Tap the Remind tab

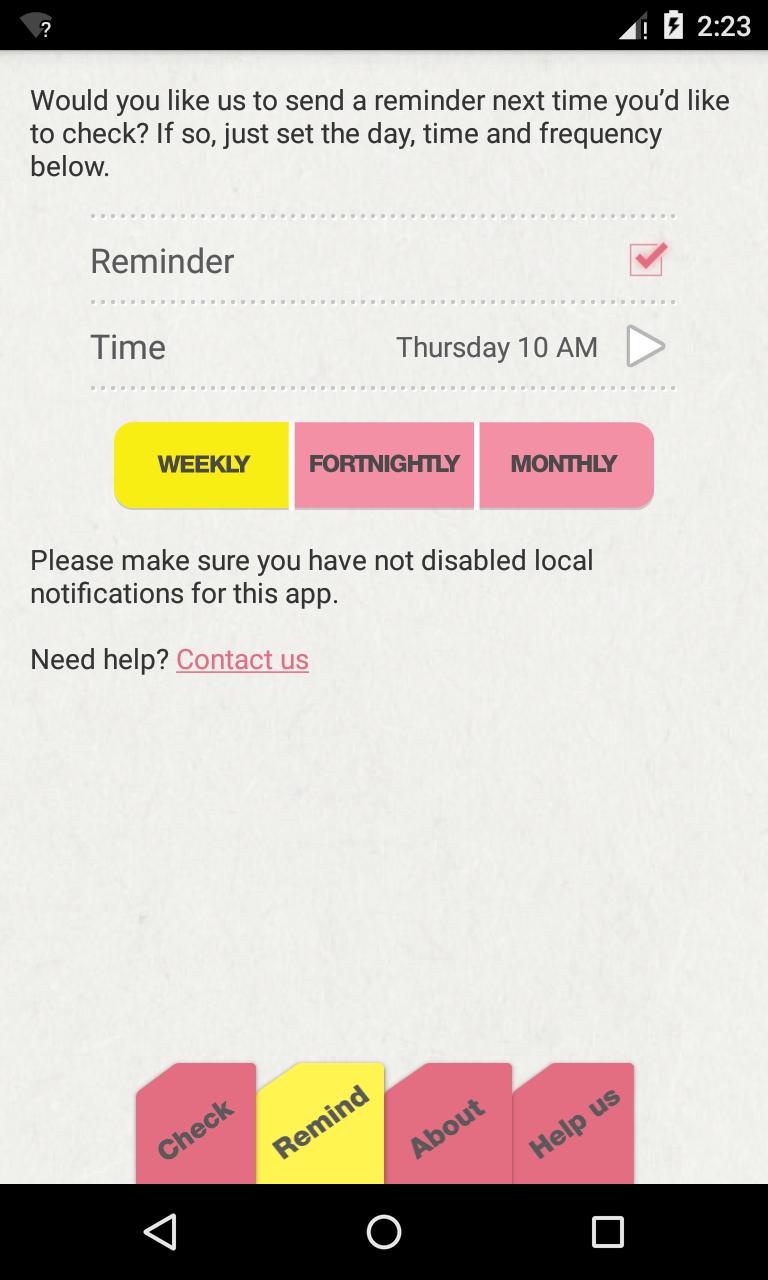tap(321, 1124)
